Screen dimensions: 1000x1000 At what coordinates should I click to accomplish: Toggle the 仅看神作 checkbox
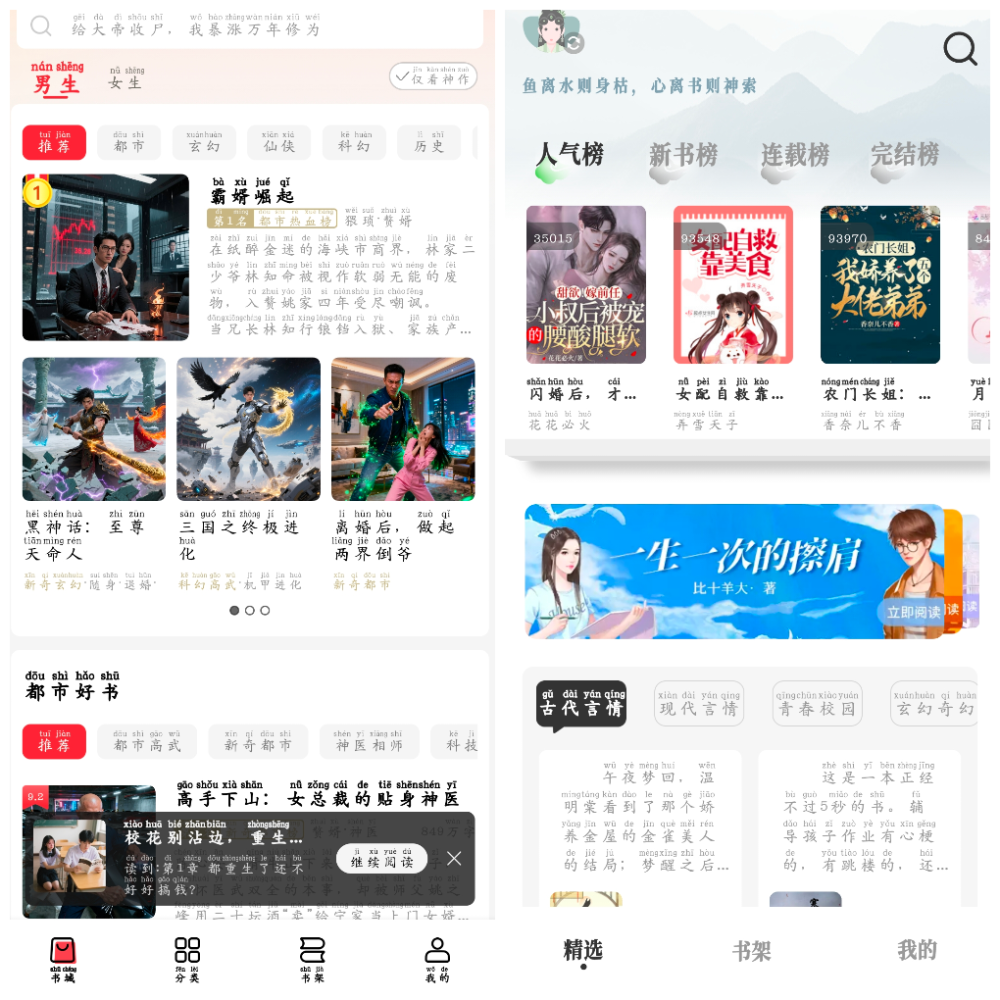[x=433, y=77]
